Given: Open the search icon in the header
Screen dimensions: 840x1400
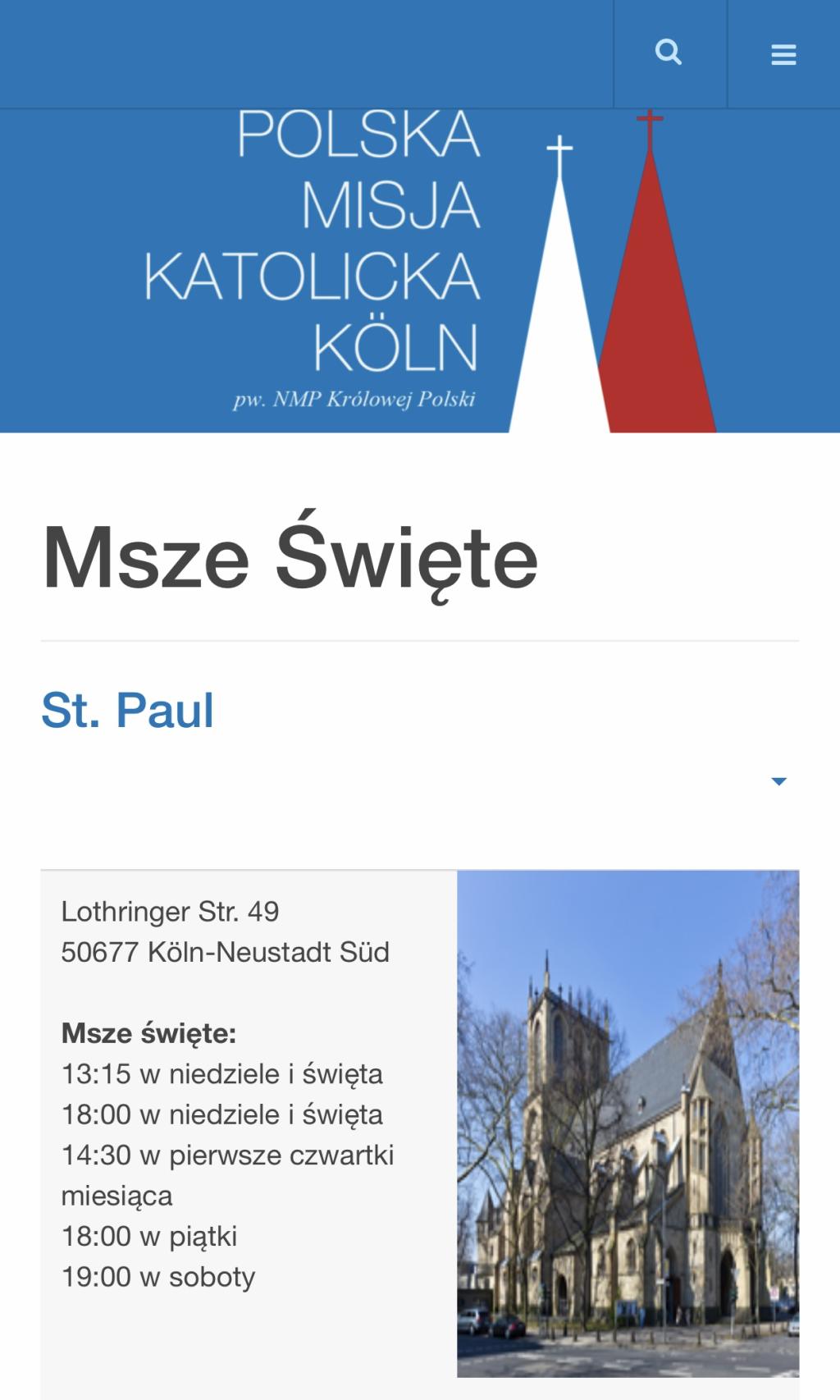Looking at the screenshot, I should (x=669, y=53).
